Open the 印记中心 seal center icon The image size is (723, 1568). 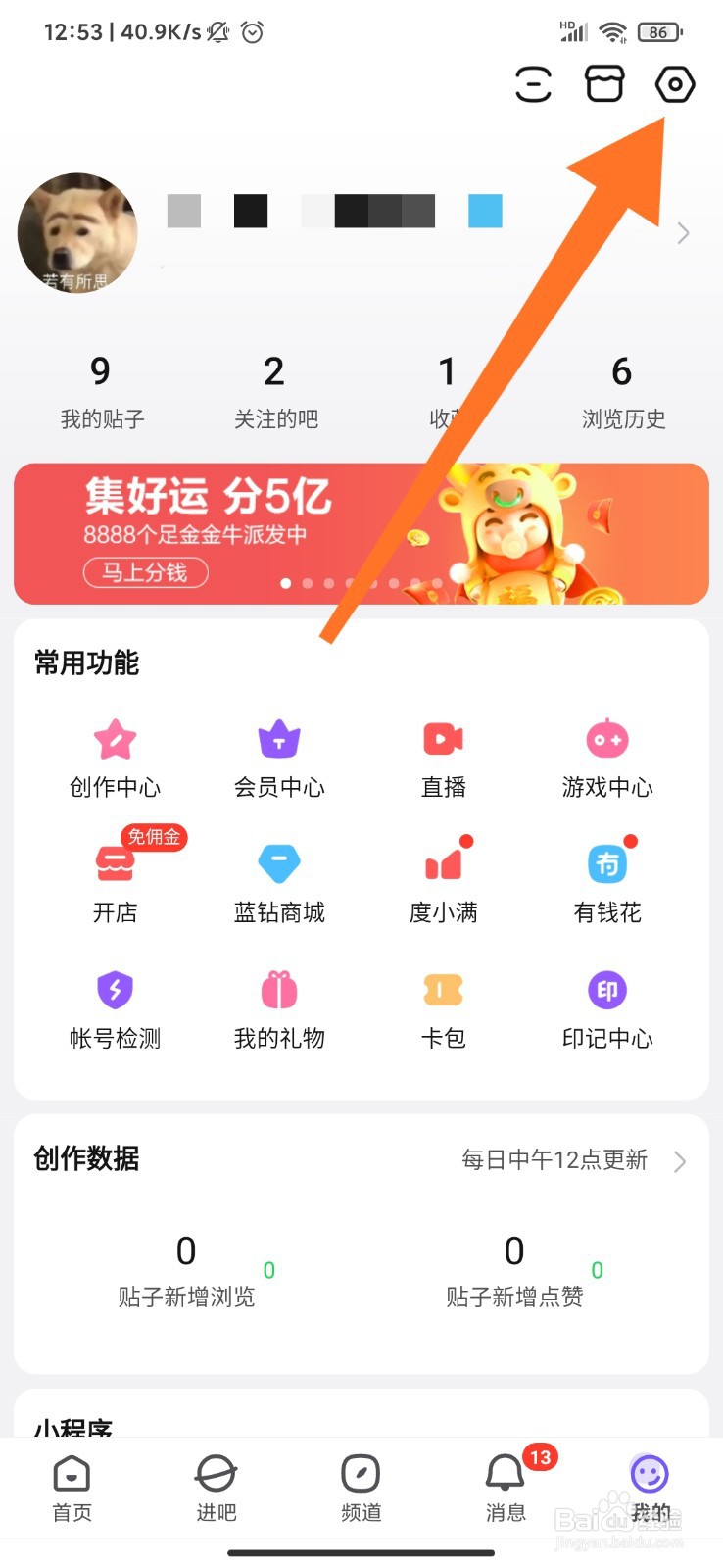(x=606, y=1004)
